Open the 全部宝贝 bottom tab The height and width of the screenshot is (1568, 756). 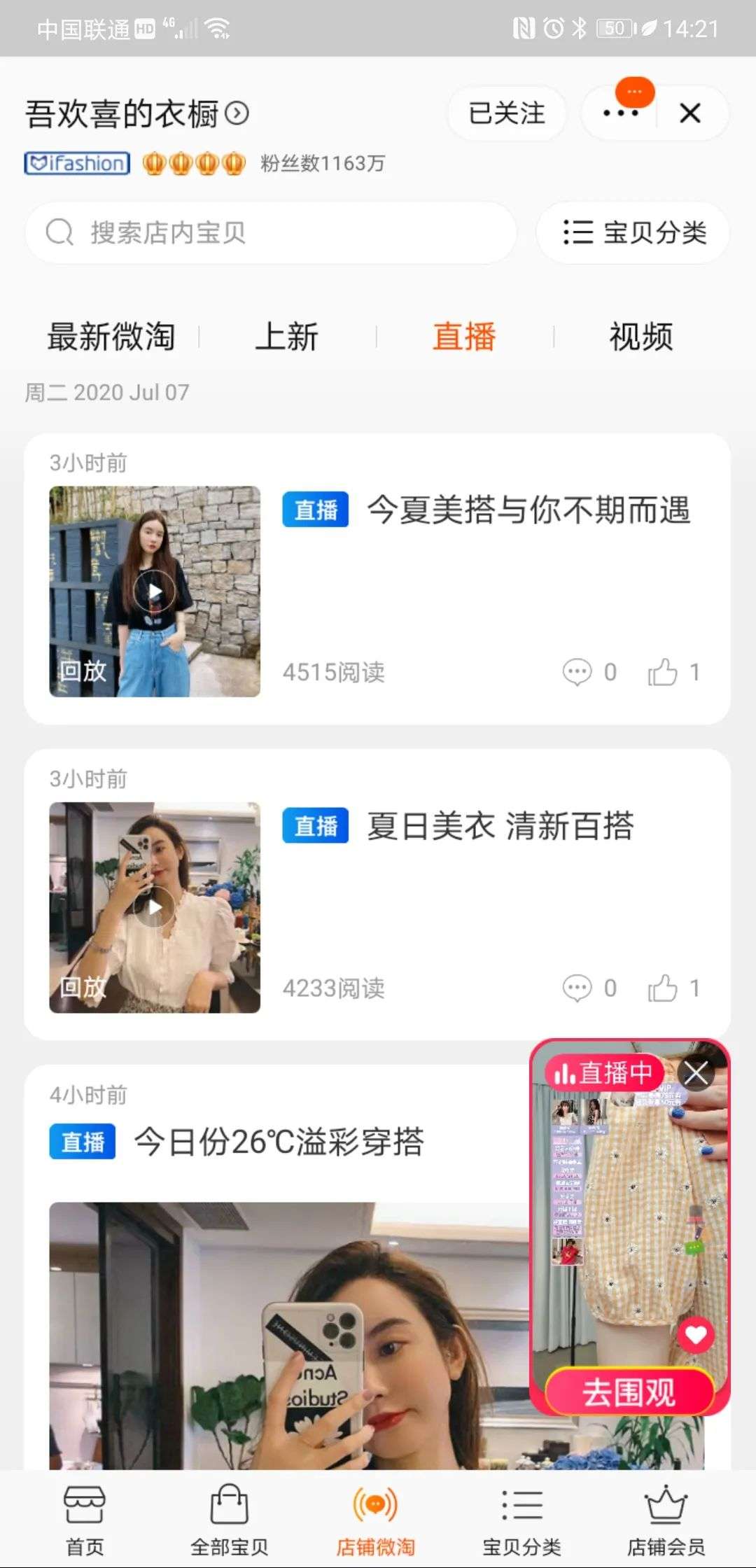point(230,1520)
